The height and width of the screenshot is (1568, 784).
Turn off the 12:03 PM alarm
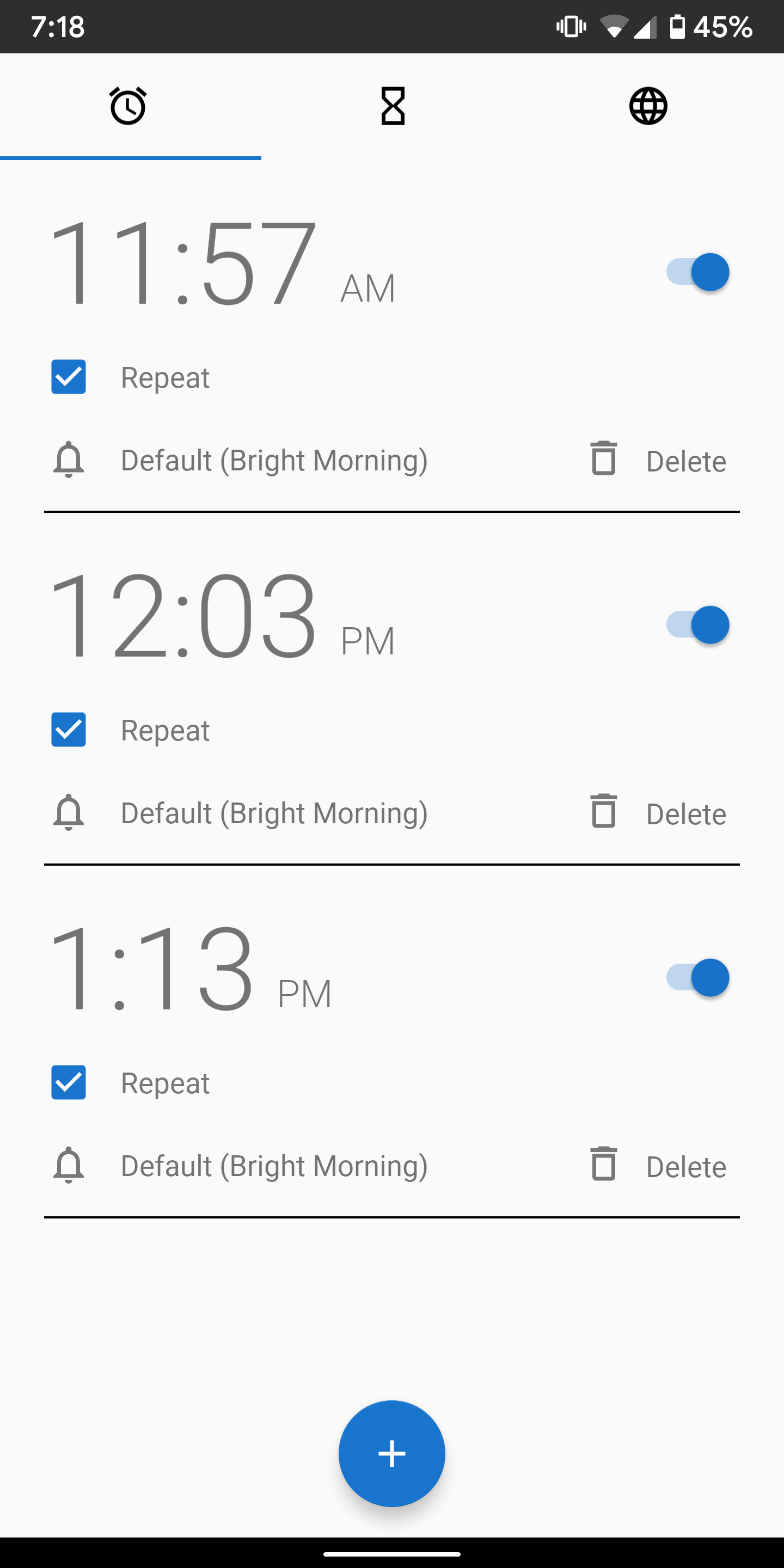coord(697,625)
